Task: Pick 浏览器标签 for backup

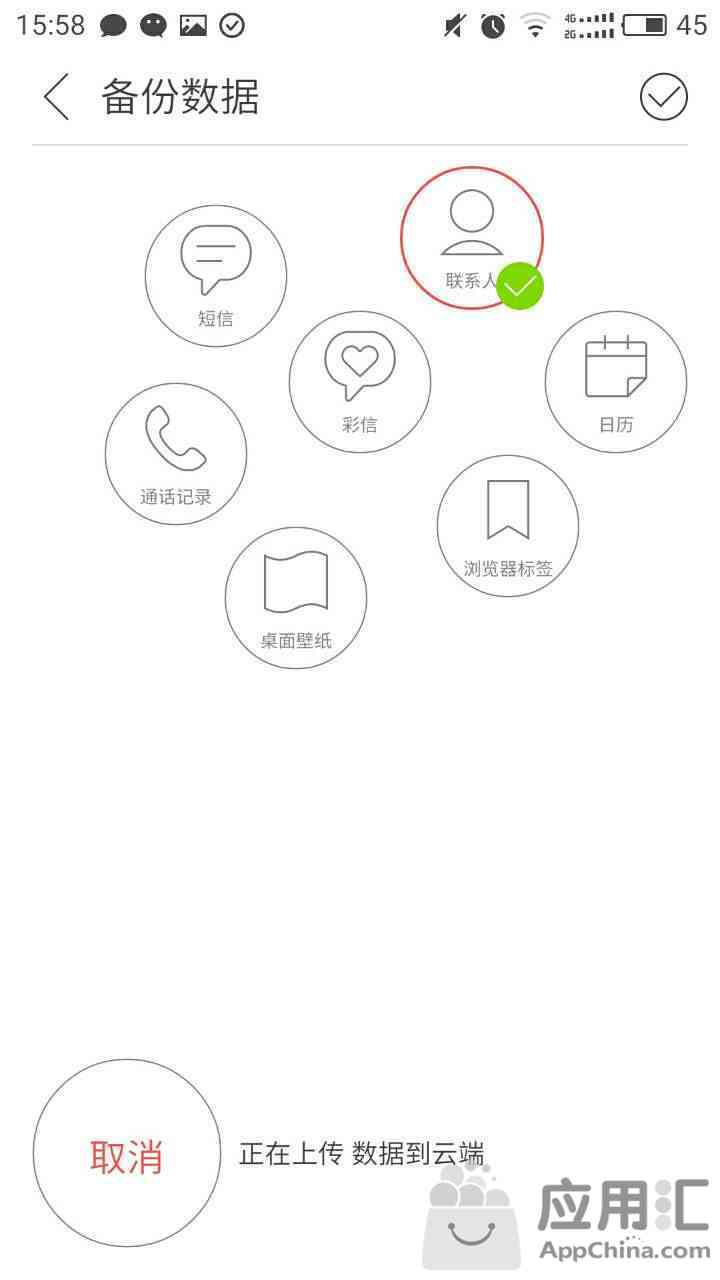Action: pyautogui.click(x=508, y=526)
